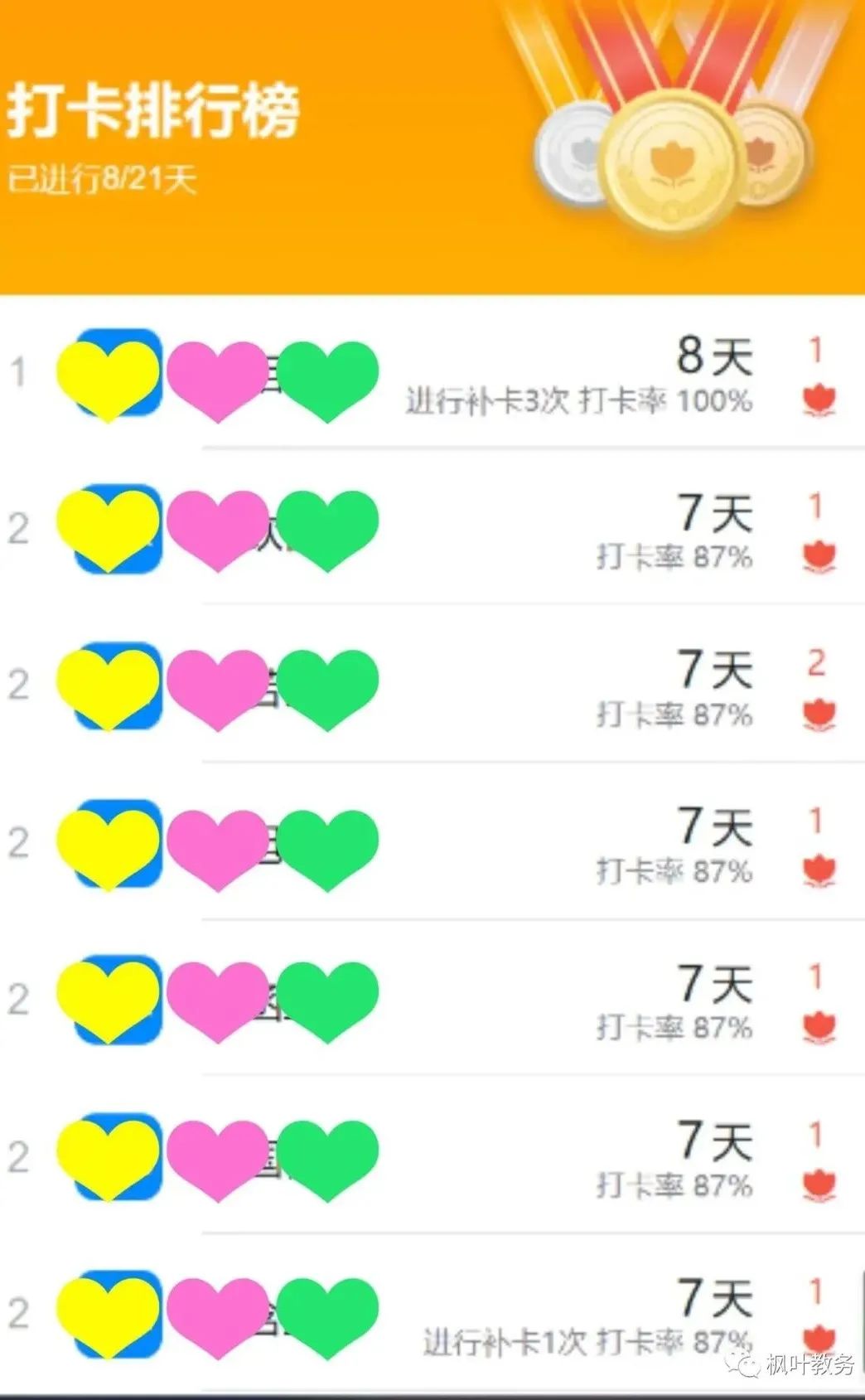Viewport: 865px width, 1400px height.
Task: Send a flower to the 8天 leader
Action: point(819,400)
